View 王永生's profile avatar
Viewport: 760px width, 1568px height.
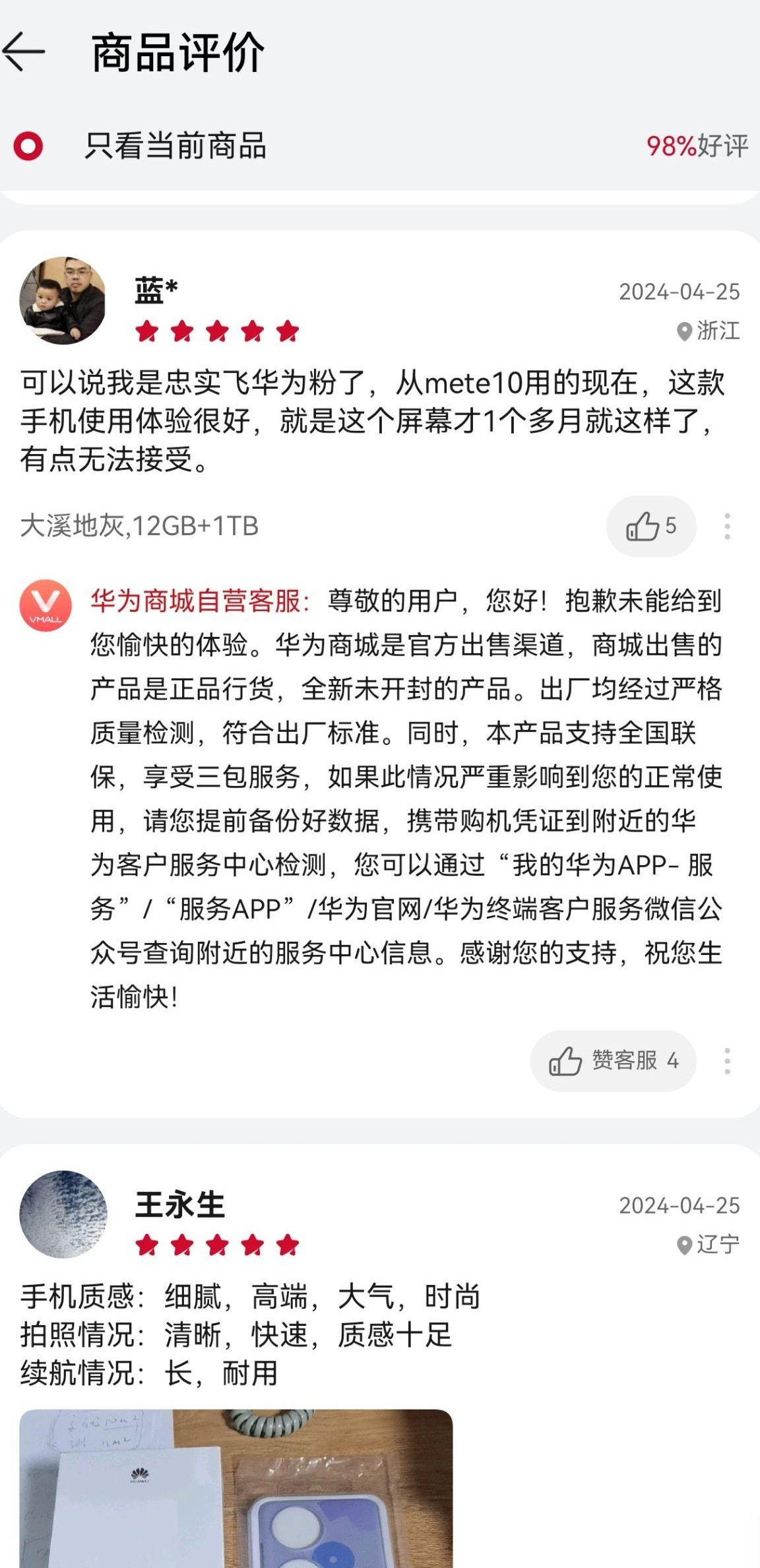point(63,1214)
